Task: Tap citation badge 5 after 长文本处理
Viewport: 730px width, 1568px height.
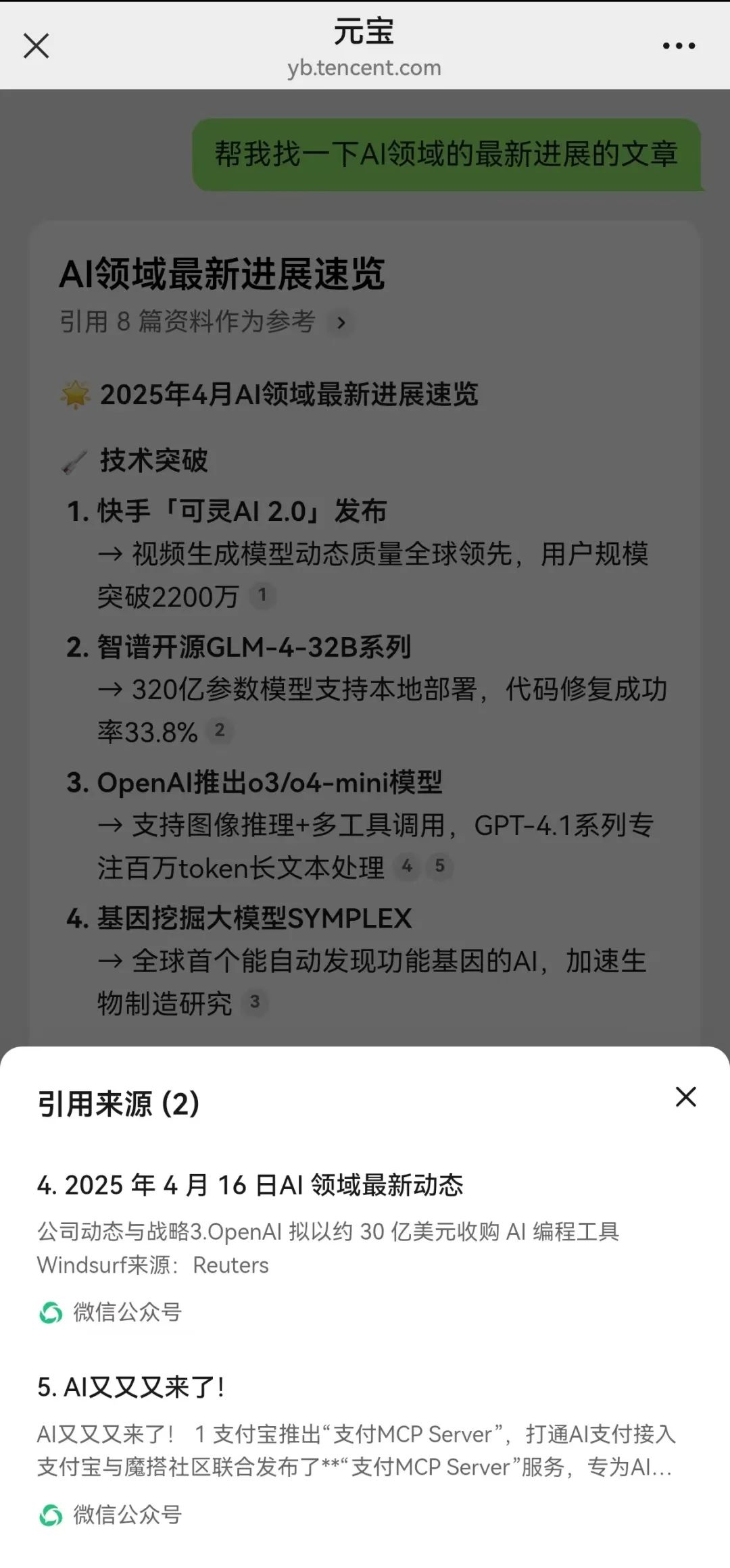Action: (x=439, y=866)
